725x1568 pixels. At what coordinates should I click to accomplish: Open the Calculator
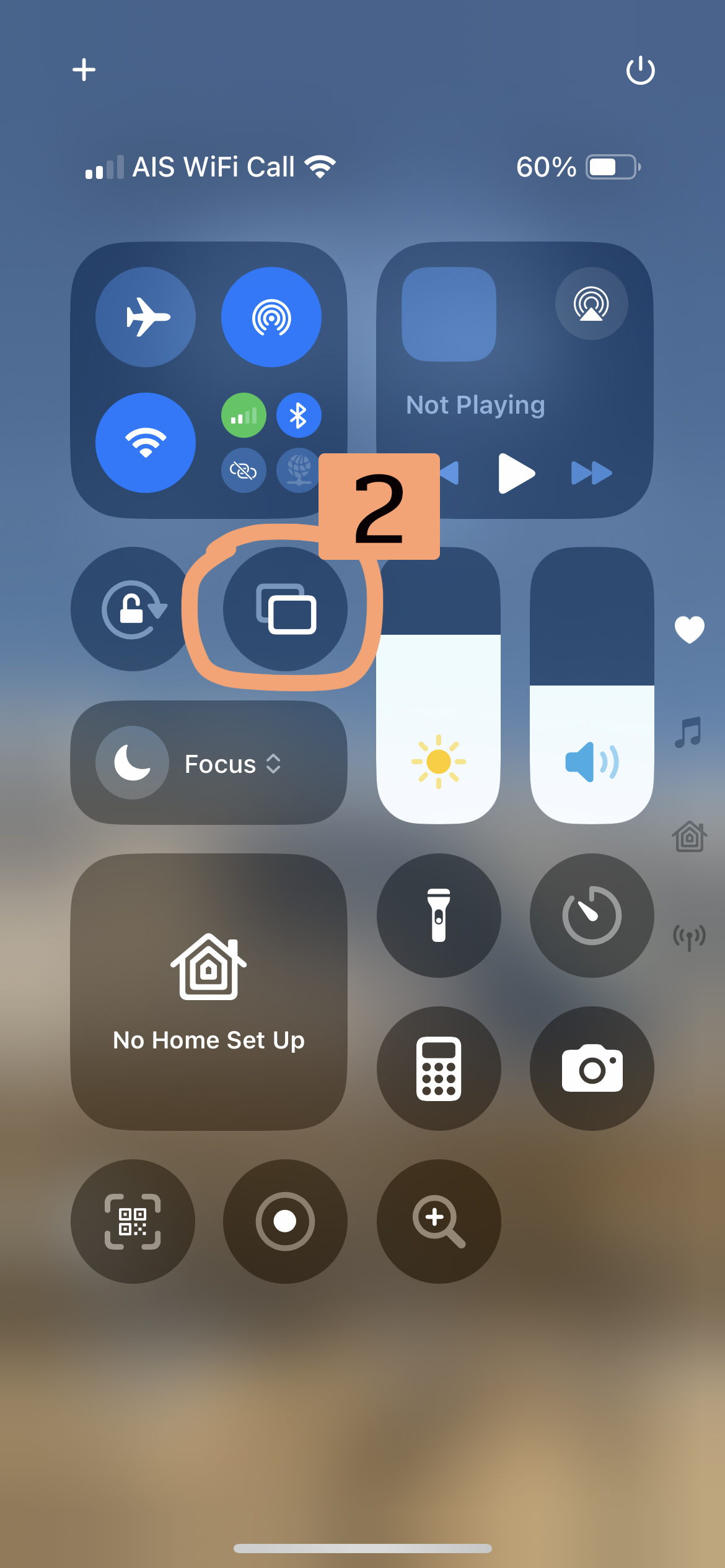pyautogui.click(x=439, y=1068)
